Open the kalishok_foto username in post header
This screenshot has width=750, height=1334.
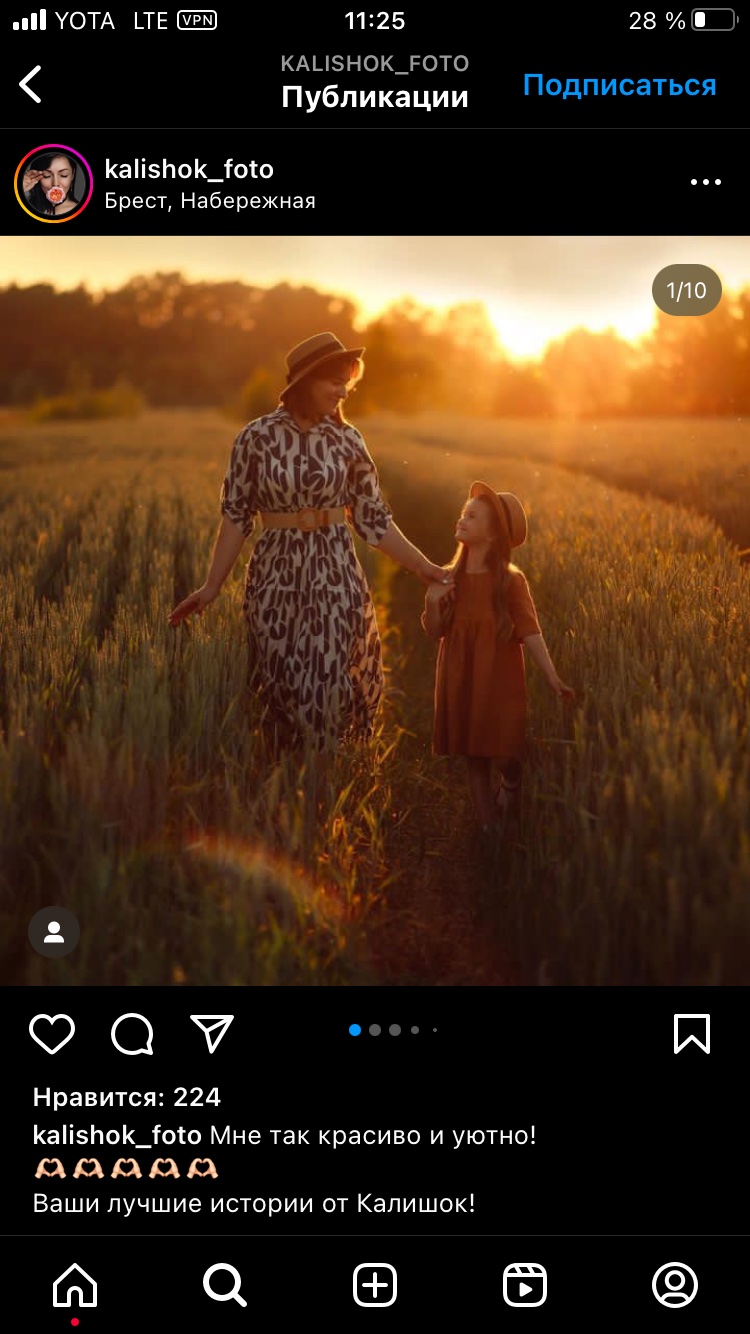[x=189, y=169]
